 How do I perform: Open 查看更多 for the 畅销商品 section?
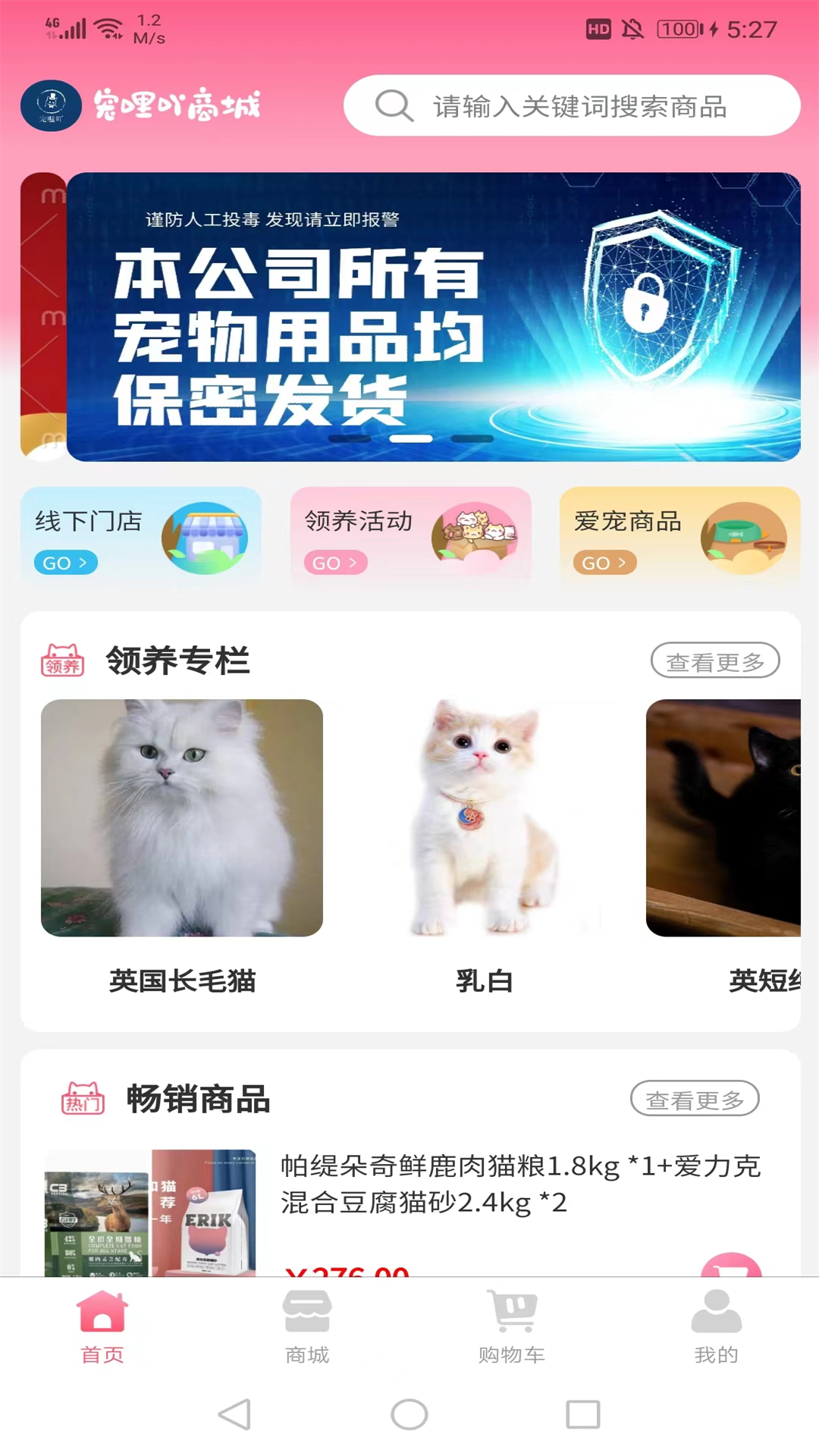click(x=695, y=1099)
